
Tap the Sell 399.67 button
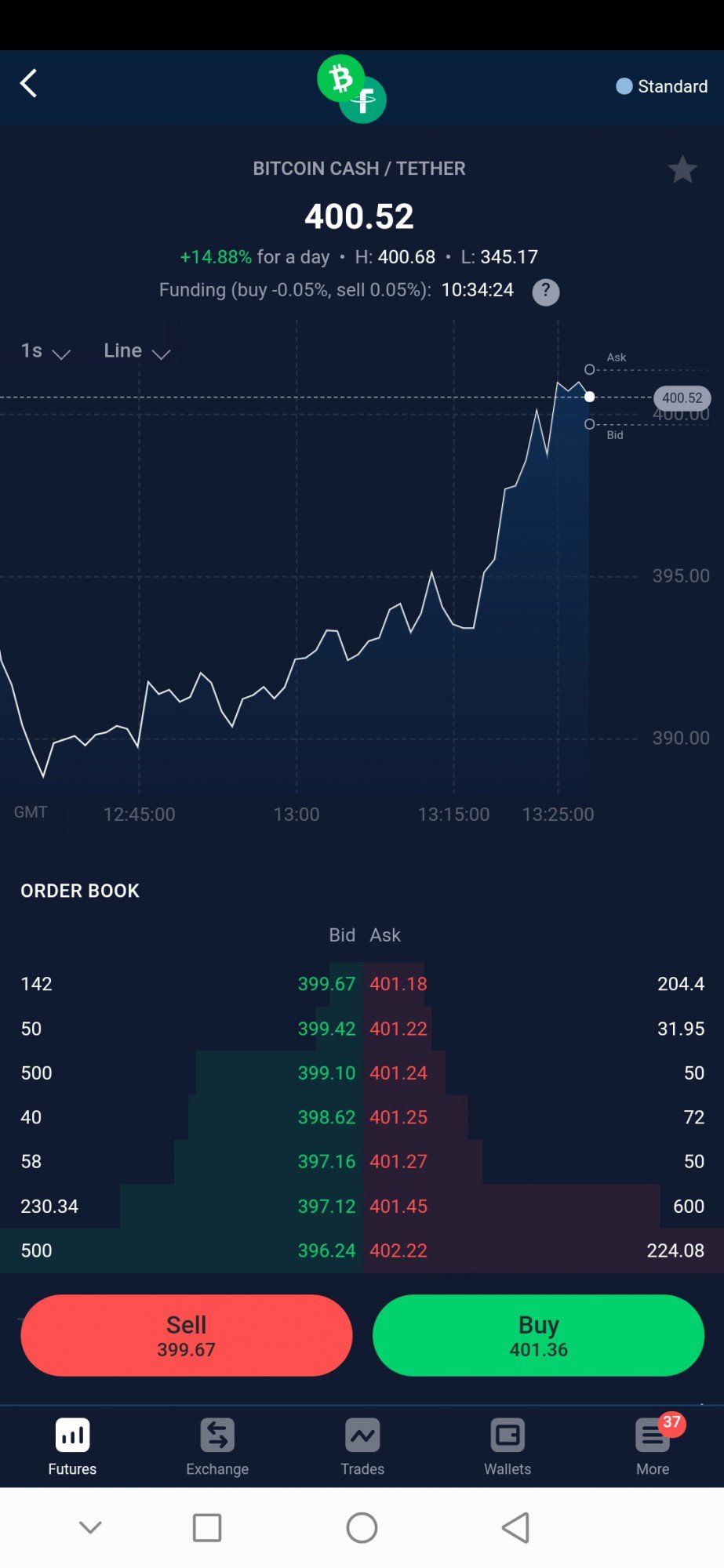(x=187, y=1335)
